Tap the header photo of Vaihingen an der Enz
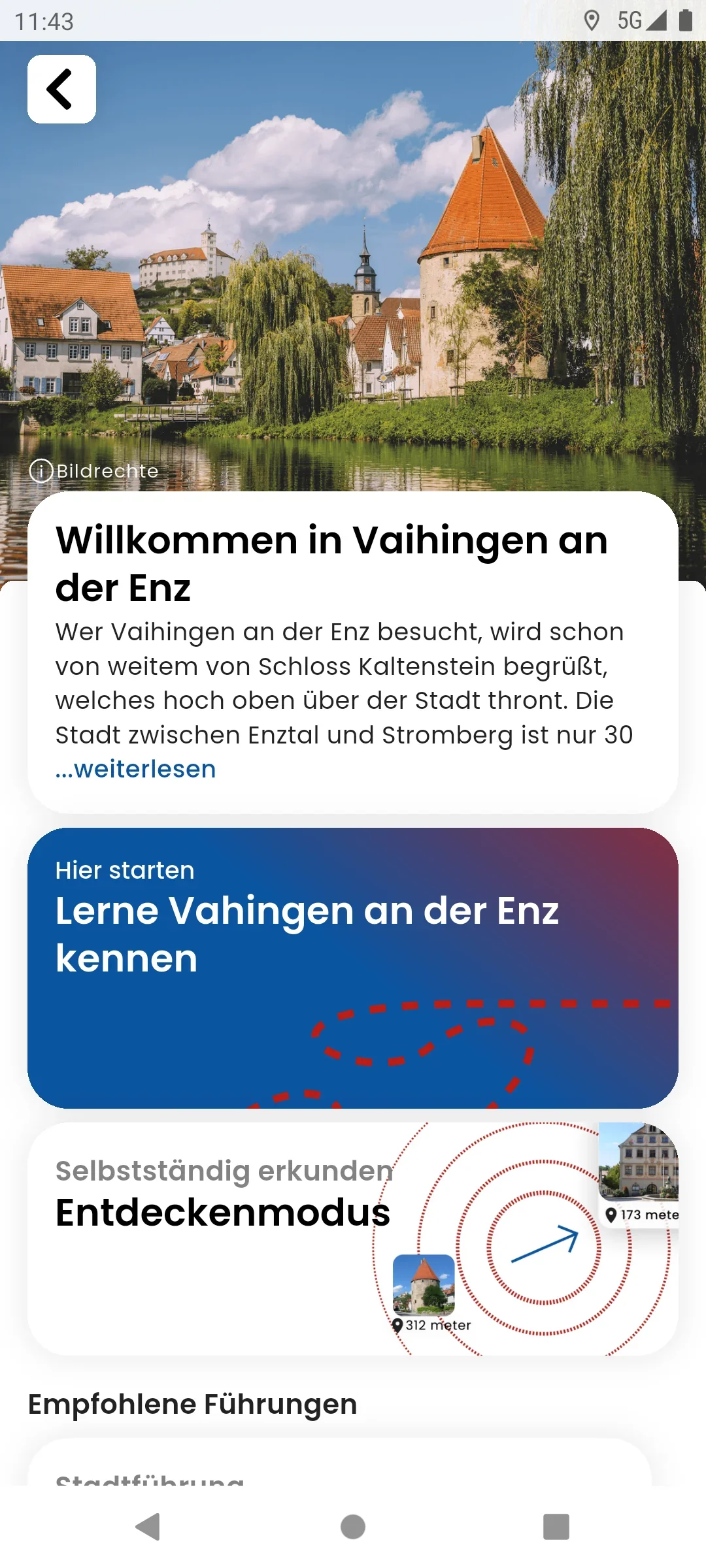The image size is (706, 1568). coord(353,261)
